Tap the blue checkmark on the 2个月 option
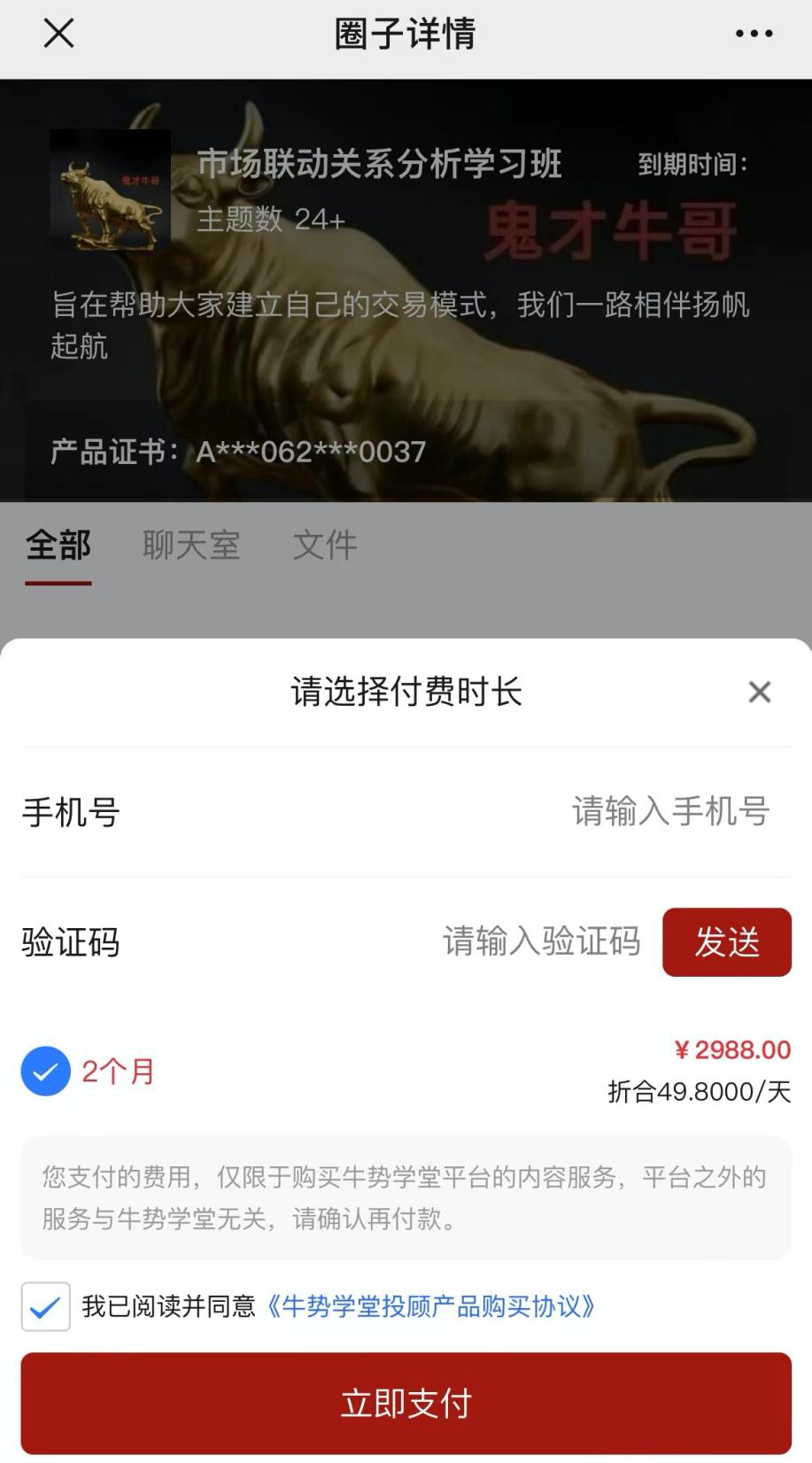 [x=45, y=1071]
